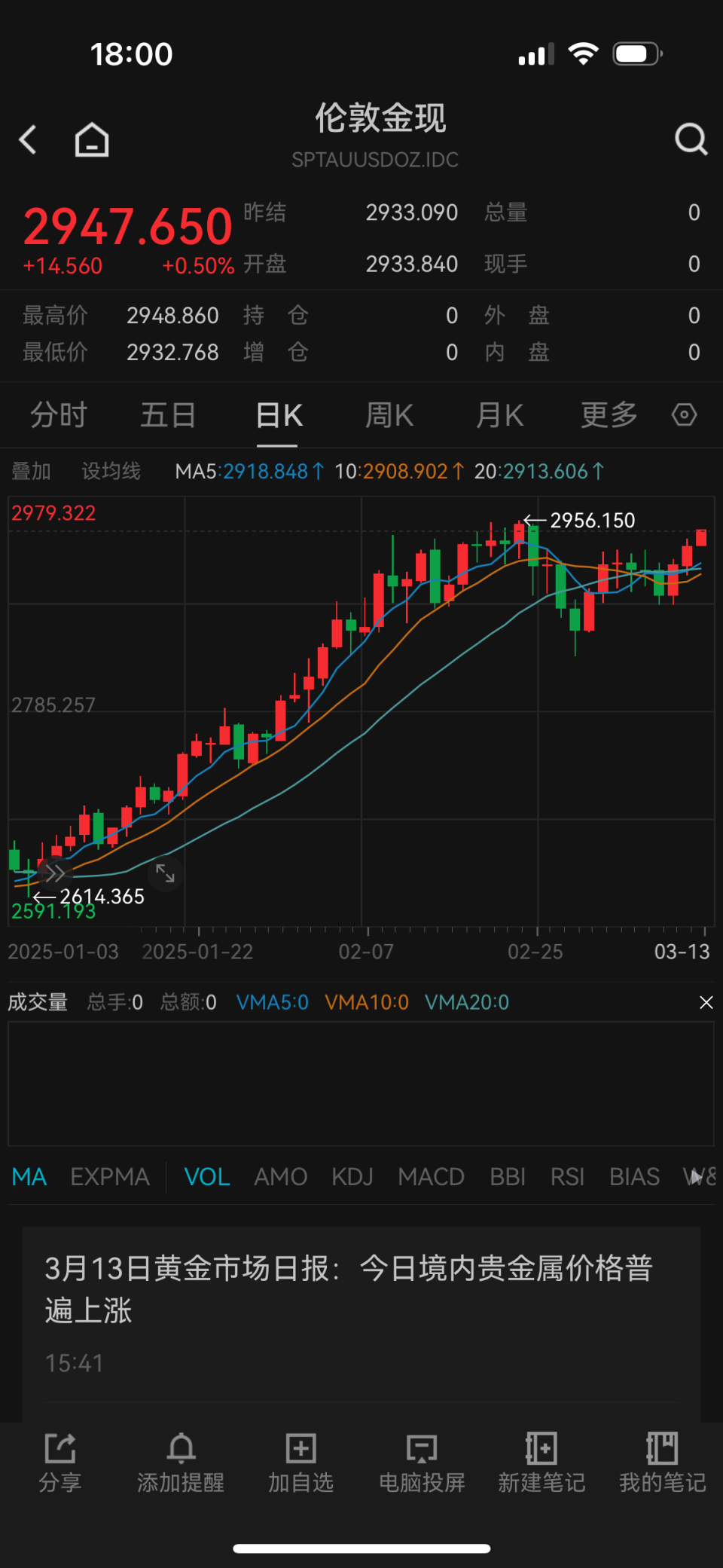Viewport: 723px width, 1568px height.
Task: Expand the chart to fullscreen
Action: point(165,873)
